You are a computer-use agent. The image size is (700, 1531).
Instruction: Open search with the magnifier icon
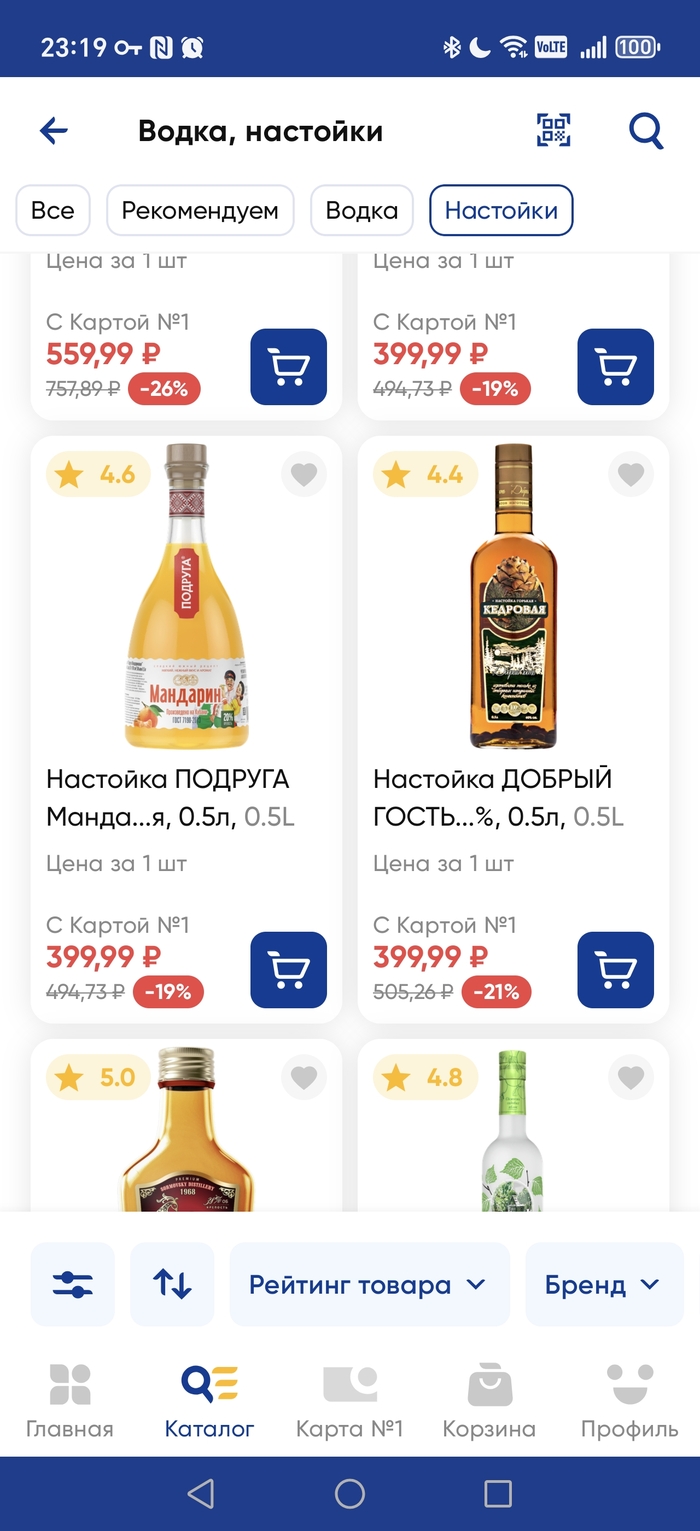[645, 131]
